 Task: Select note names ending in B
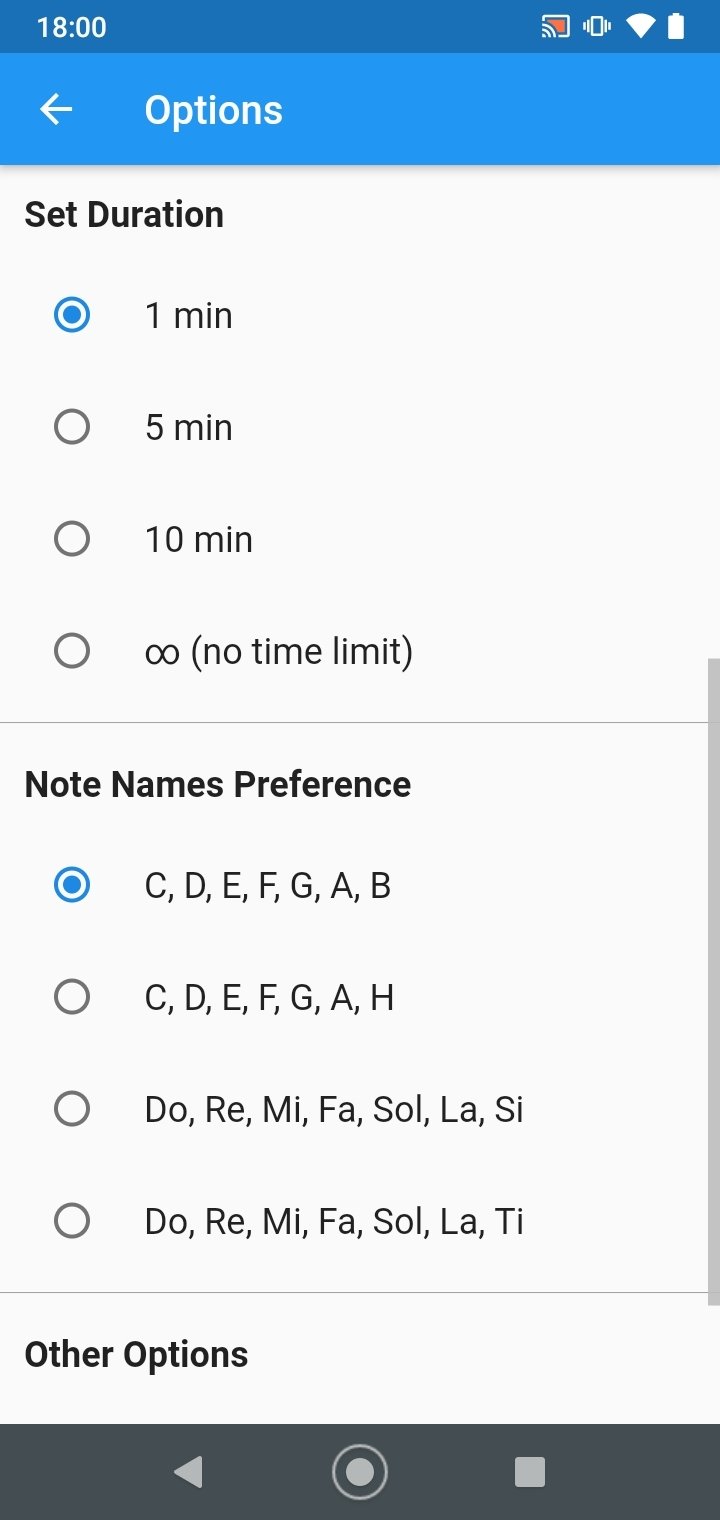click(x=360, y=886)
